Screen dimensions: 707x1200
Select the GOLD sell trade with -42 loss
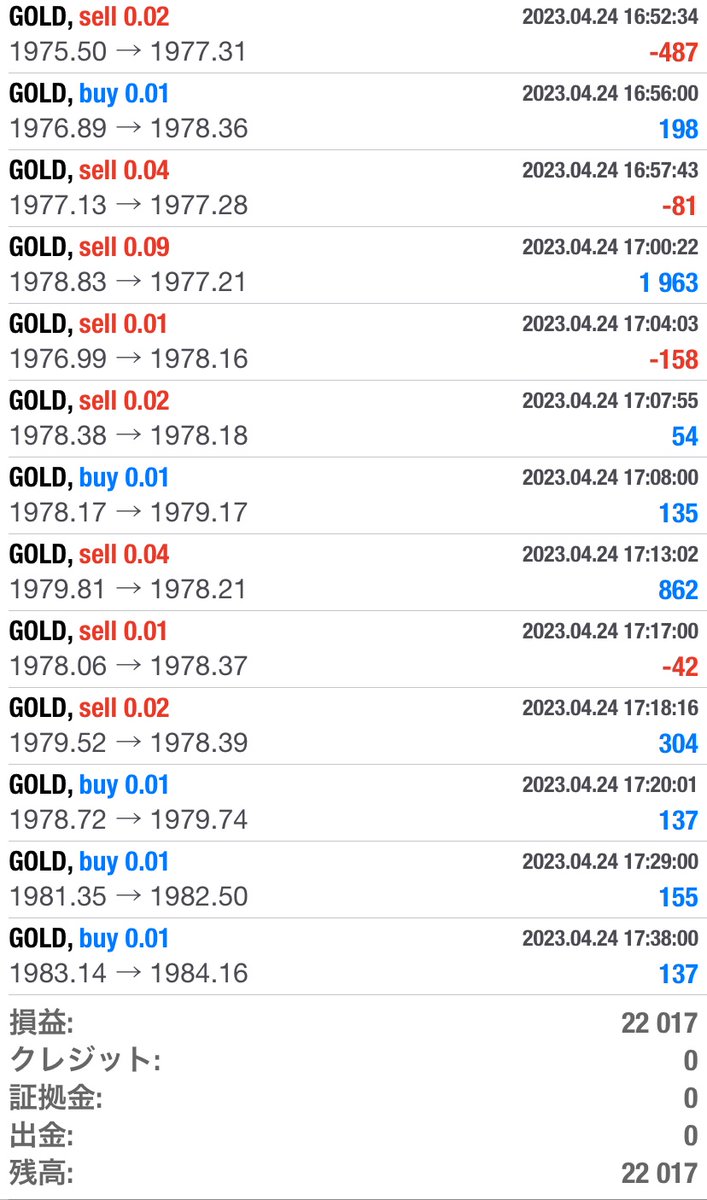point(353,650)
